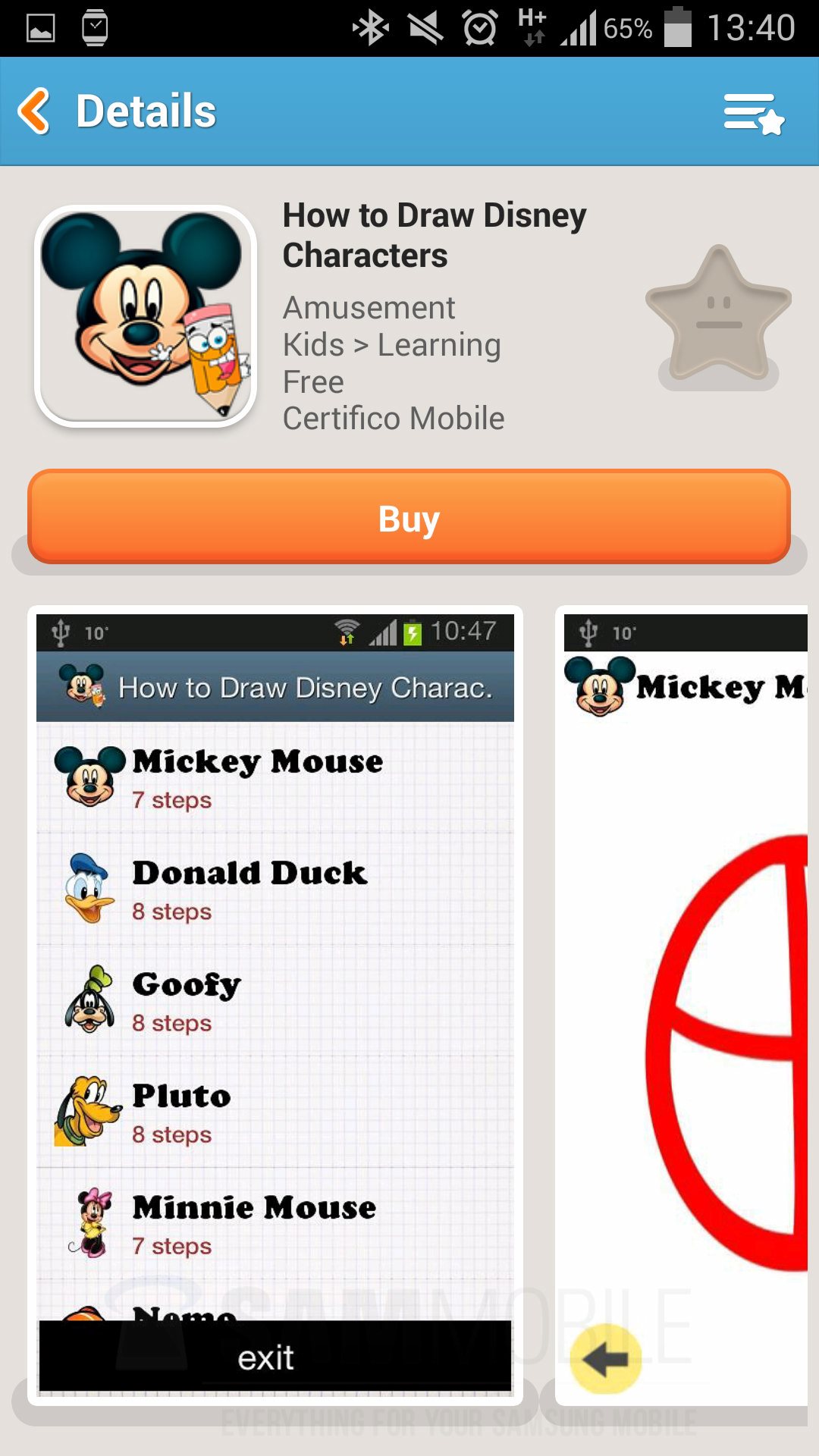The height and width of the screenshot is (1456, 819).
Task: Go back from Details
Action: pyautogui.click(x=35, y=111)
